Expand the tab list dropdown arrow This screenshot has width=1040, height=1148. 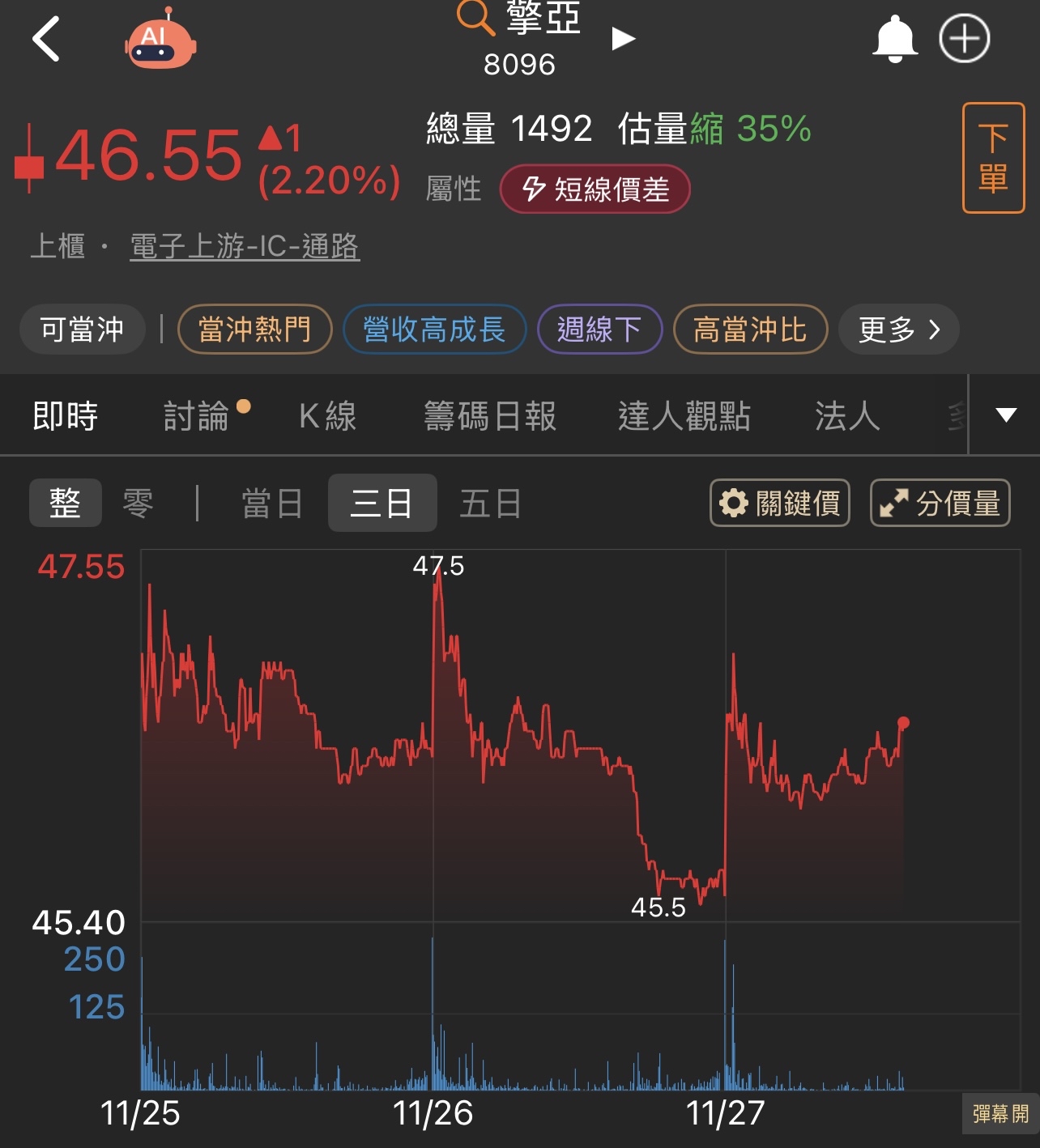tap(1005, 415)
